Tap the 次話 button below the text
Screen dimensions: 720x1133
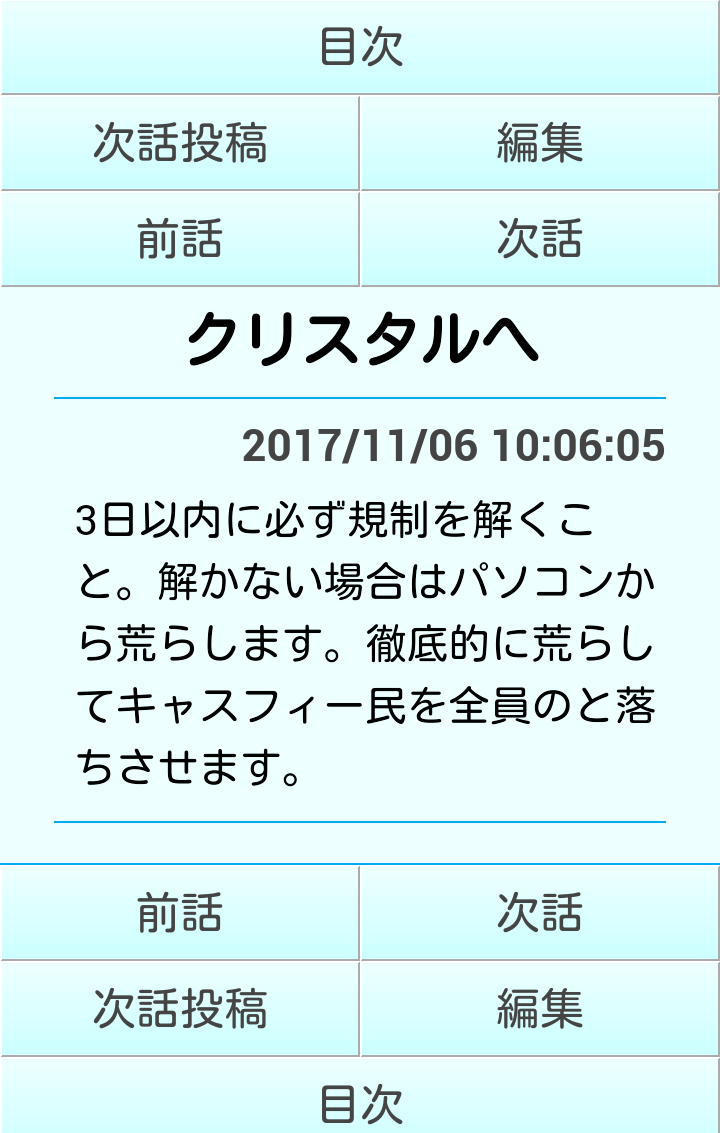pos(540,913)
